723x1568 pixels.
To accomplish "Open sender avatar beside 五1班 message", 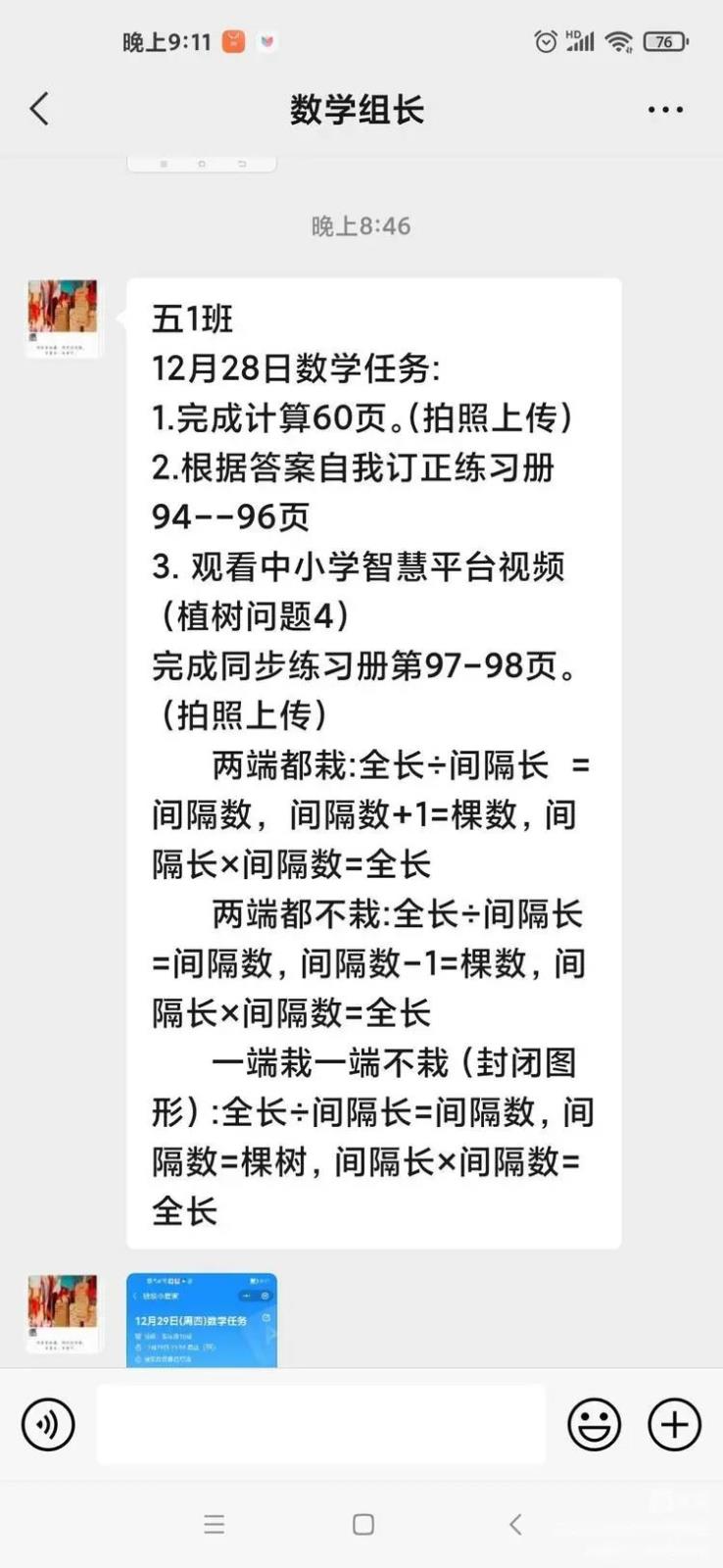I will click(63, 318).
